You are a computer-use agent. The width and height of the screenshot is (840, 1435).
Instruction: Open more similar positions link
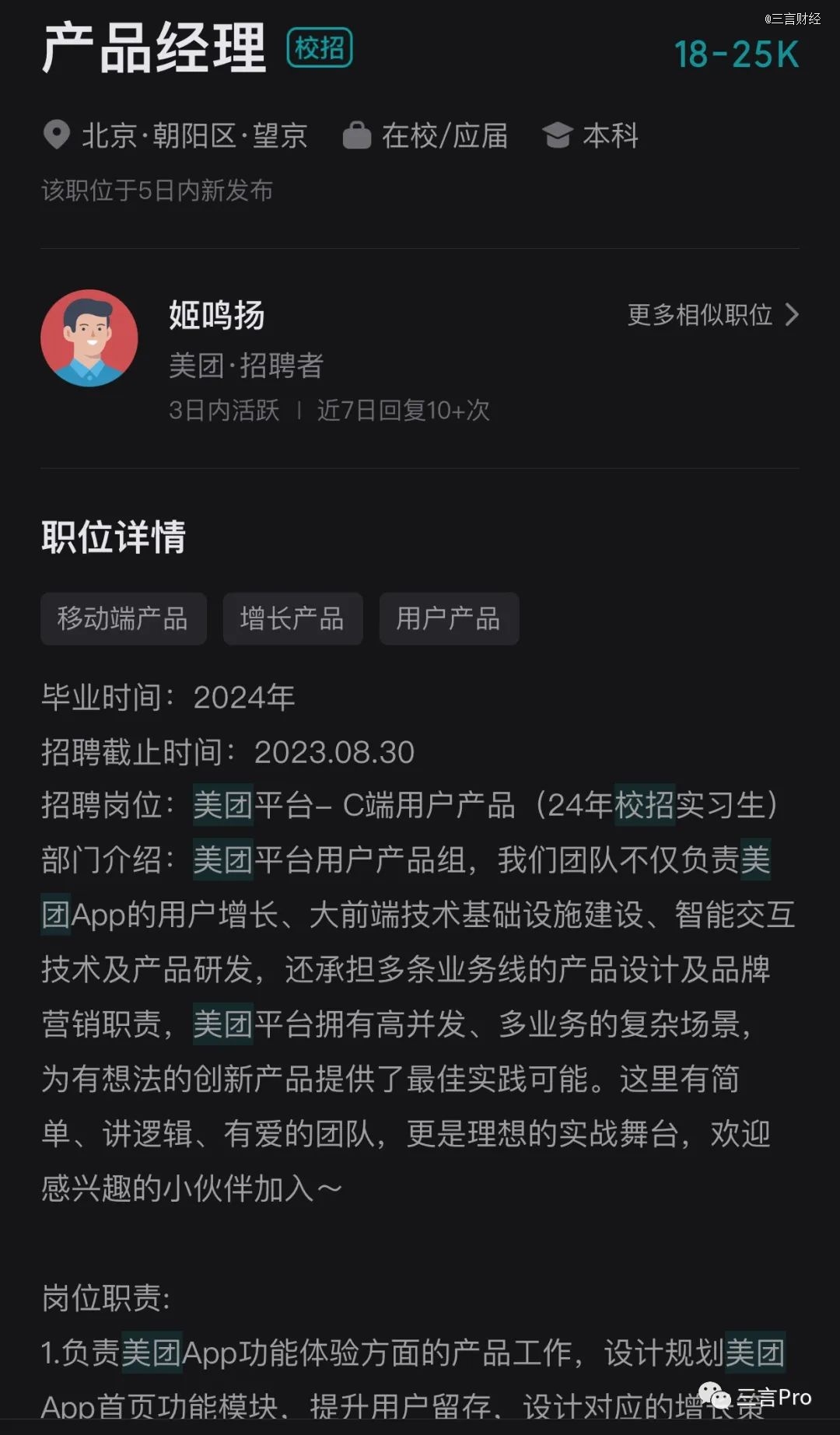click(712, 315)
